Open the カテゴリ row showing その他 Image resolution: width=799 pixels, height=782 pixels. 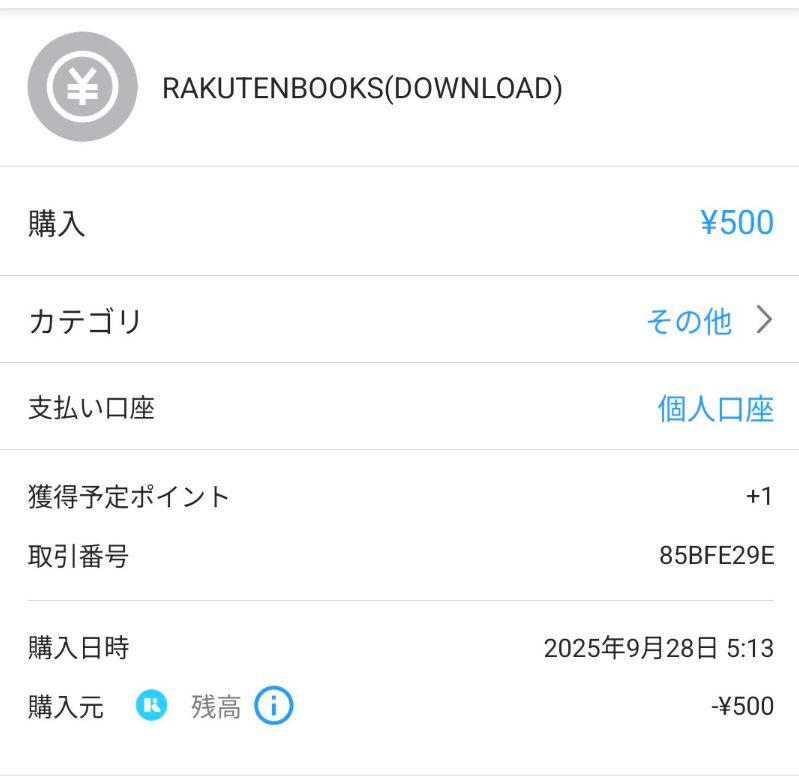click(400, 321)
